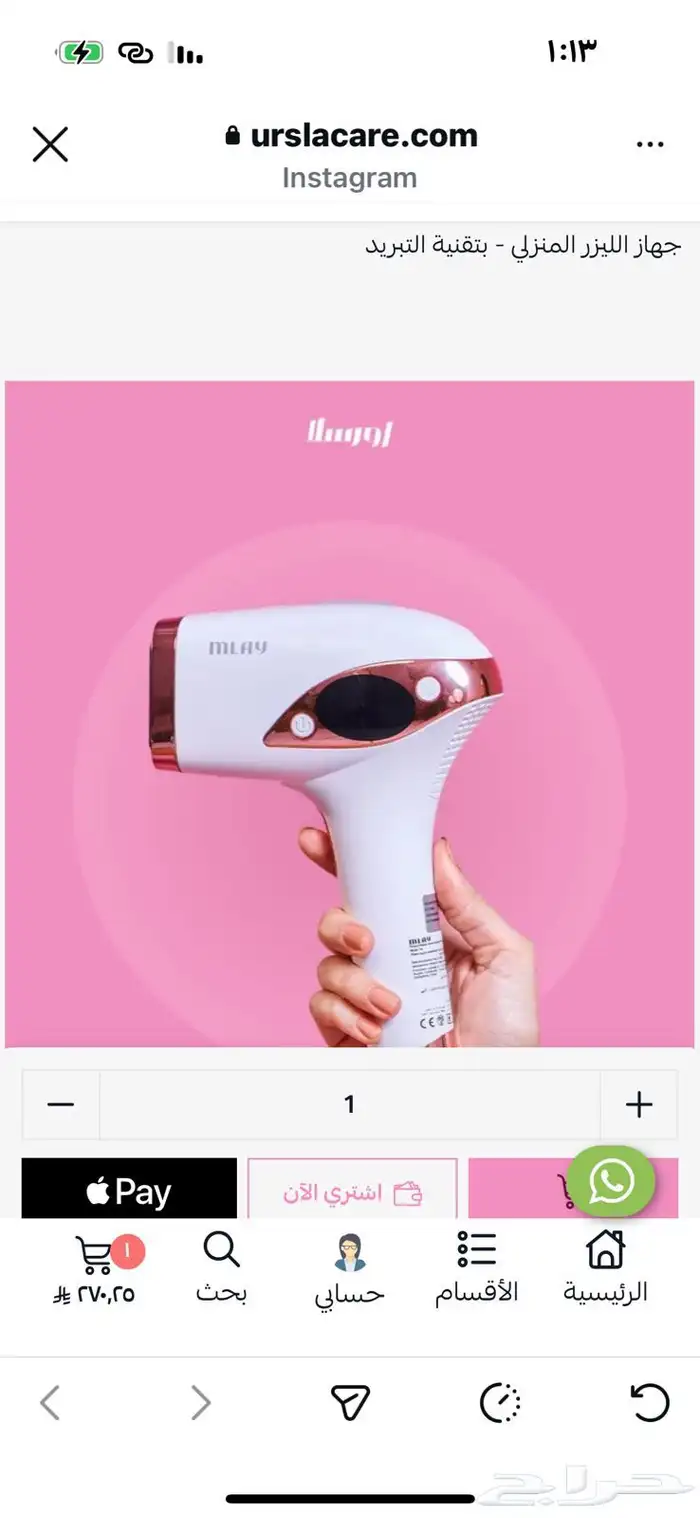Open the بحث search tab
Screen dimensions: 700x1518
point(221,1268)
